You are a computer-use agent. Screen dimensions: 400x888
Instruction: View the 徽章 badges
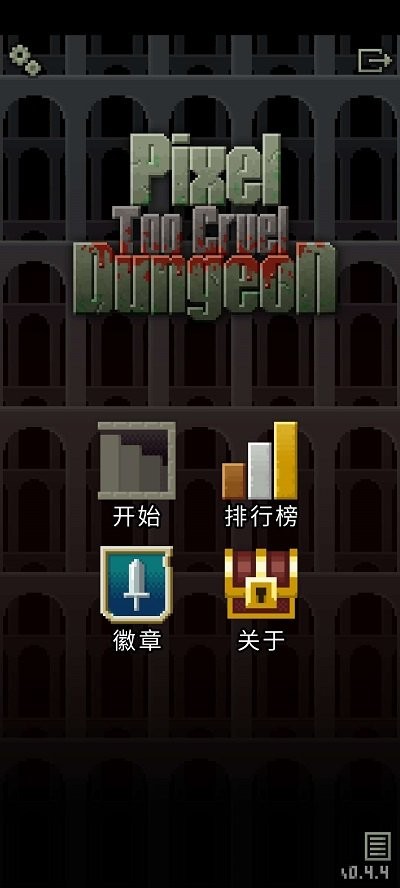[x=137, y=599]
